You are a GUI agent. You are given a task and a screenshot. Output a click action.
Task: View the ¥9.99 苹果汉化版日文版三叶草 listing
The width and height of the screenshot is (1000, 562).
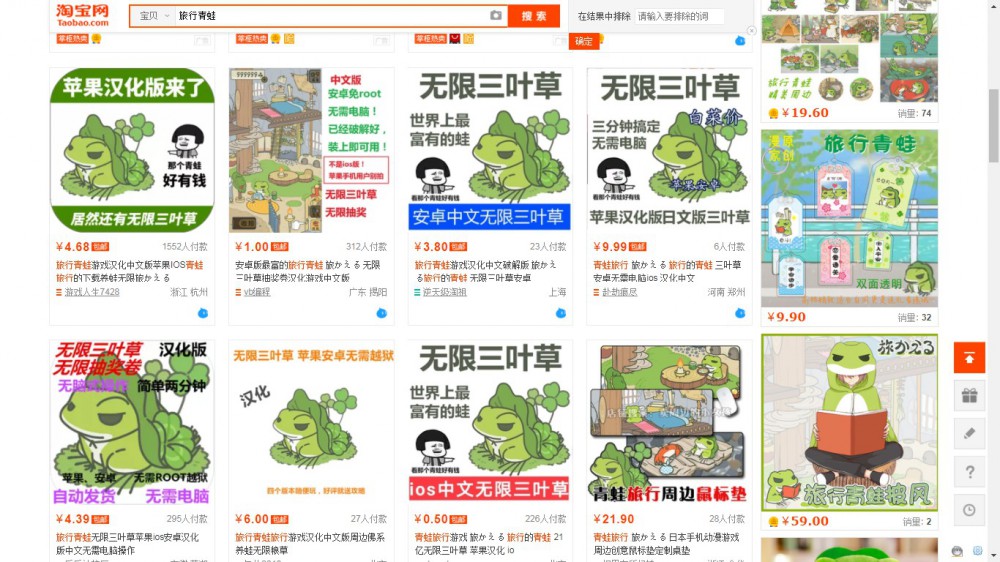point(669,150)
